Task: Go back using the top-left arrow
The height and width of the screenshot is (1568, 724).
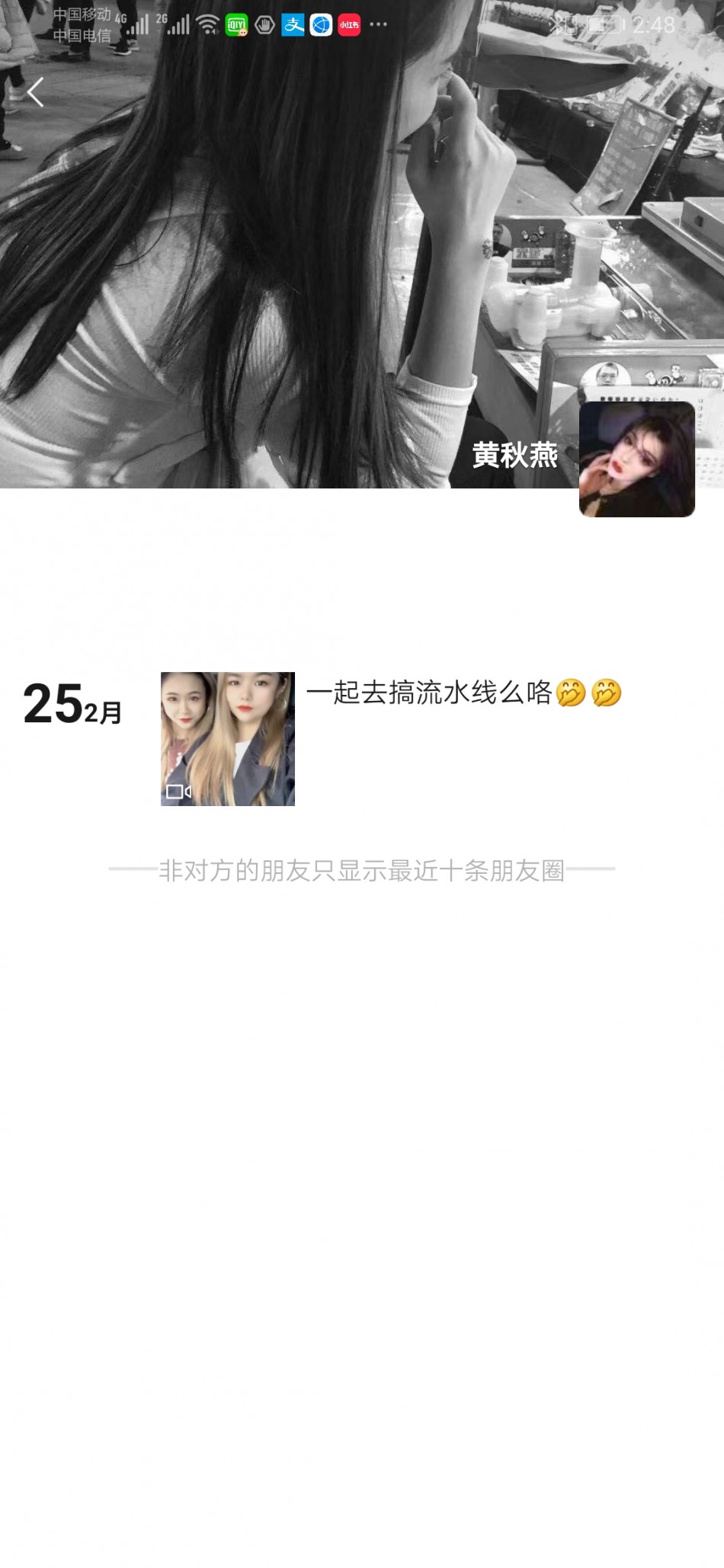Action: click(x=35, y=92)
